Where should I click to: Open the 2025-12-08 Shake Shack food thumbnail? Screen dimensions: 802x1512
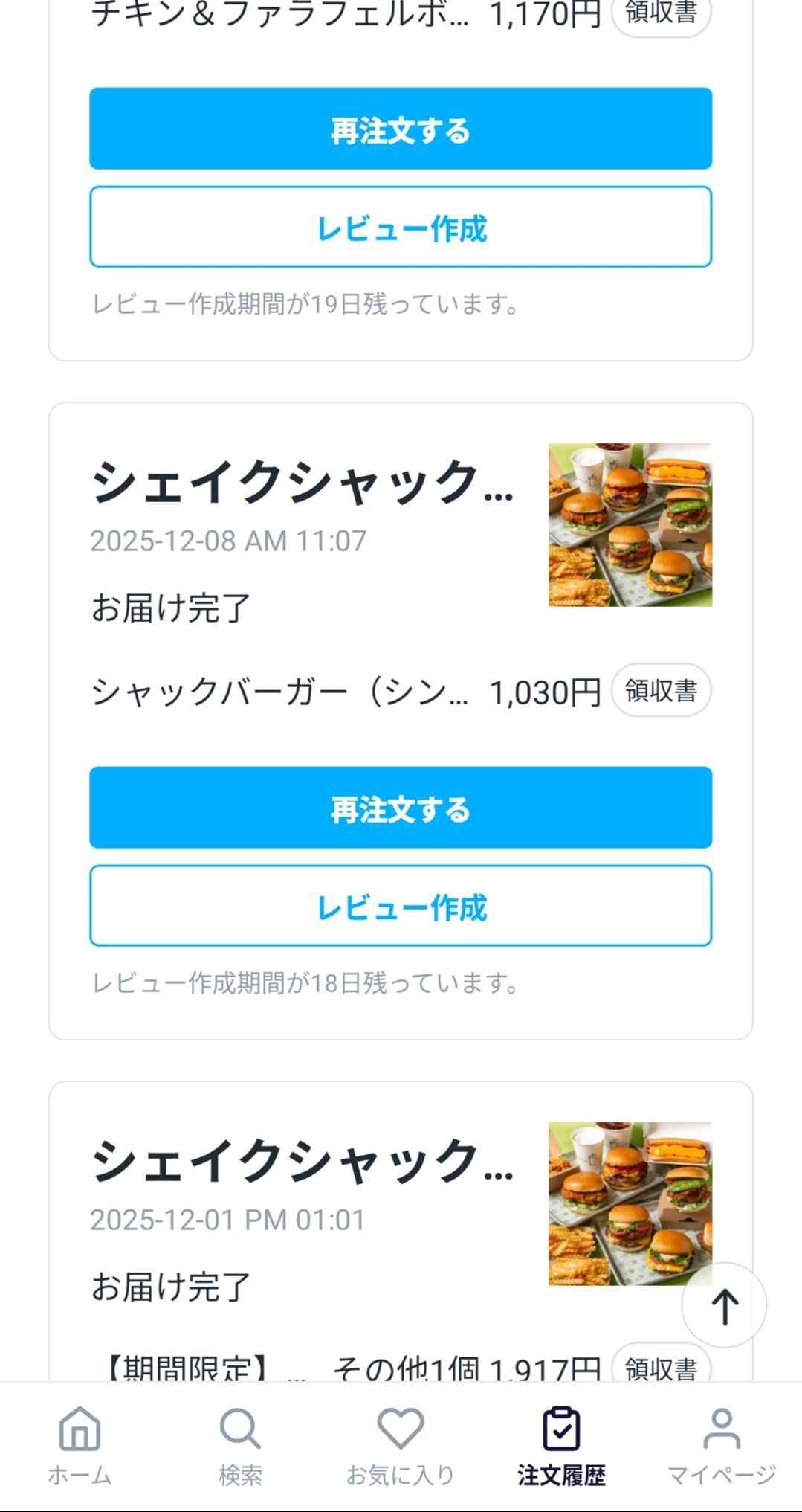(630, 525)
